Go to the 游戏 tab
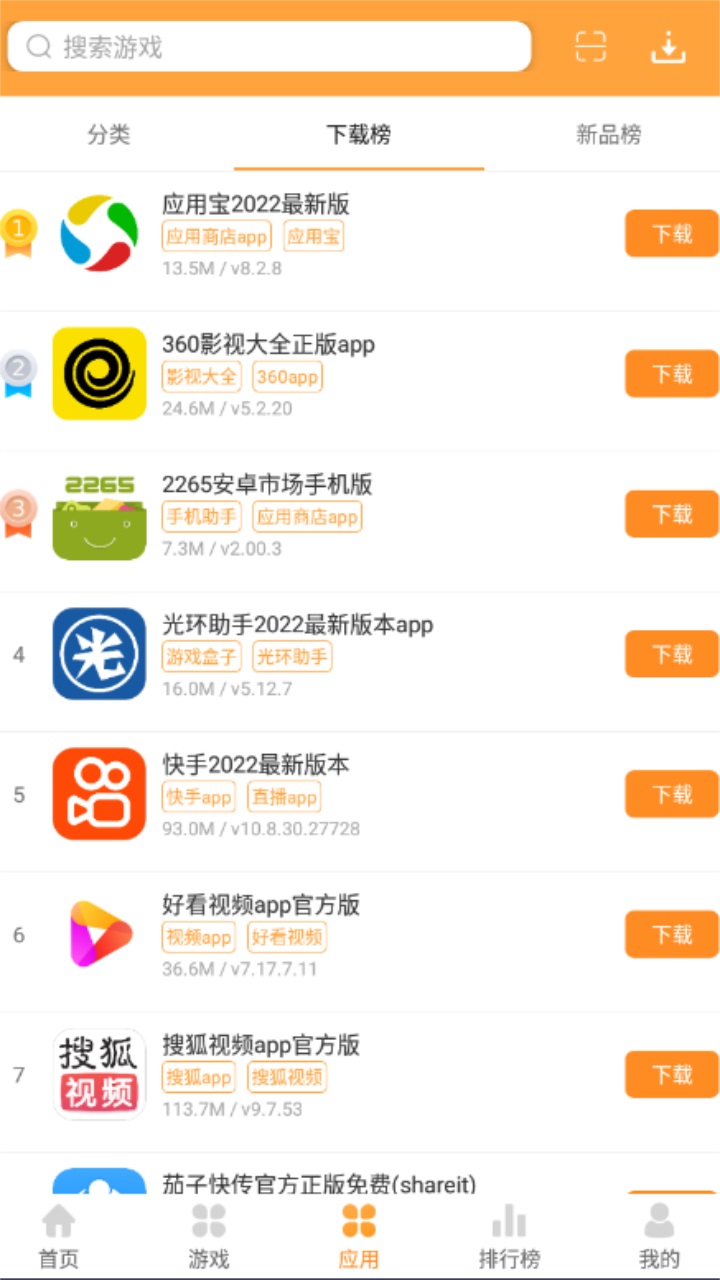This screenshot has width=720, height=1280. pos(209,1236)
